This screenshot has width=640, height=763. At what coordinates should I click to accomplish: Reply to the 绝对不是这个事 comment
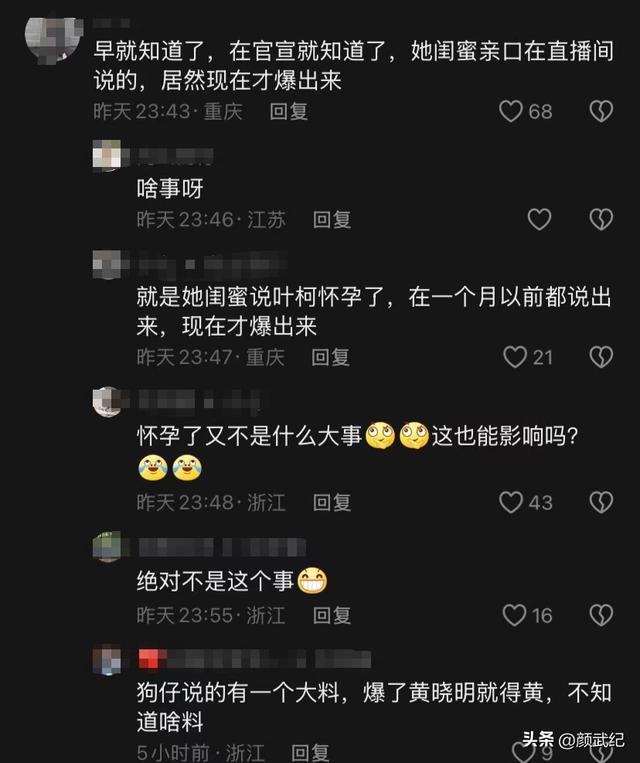click(332, 615)
